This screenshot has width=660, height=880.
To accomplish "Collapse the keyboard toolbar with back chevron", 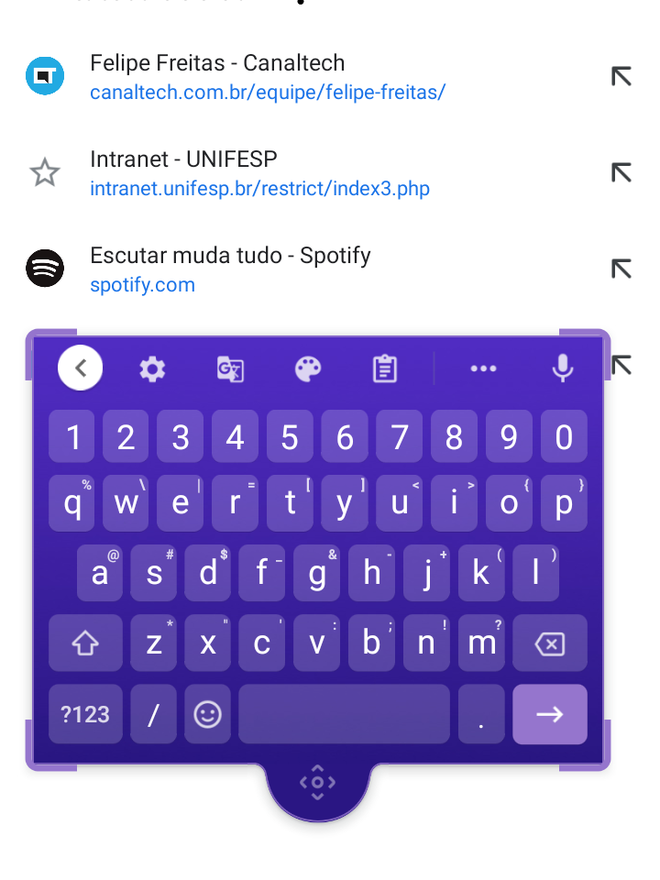I will point(81,368).
